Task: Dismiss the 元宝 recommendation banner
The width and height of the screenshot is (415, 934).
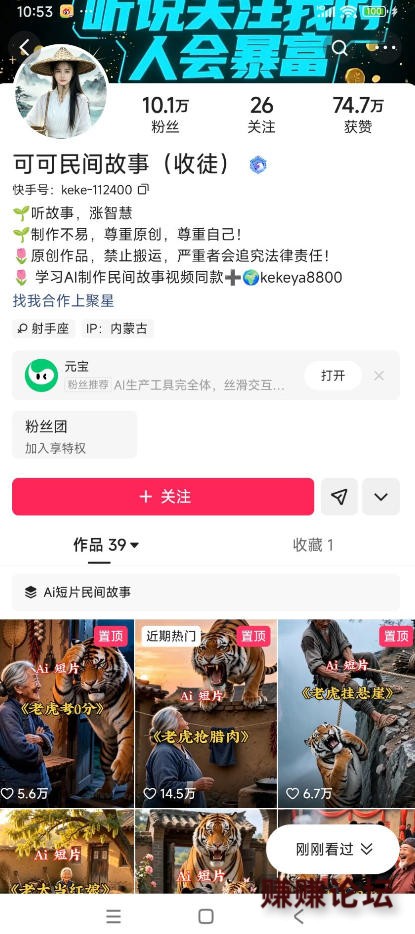Action: [x=379, y=376]
